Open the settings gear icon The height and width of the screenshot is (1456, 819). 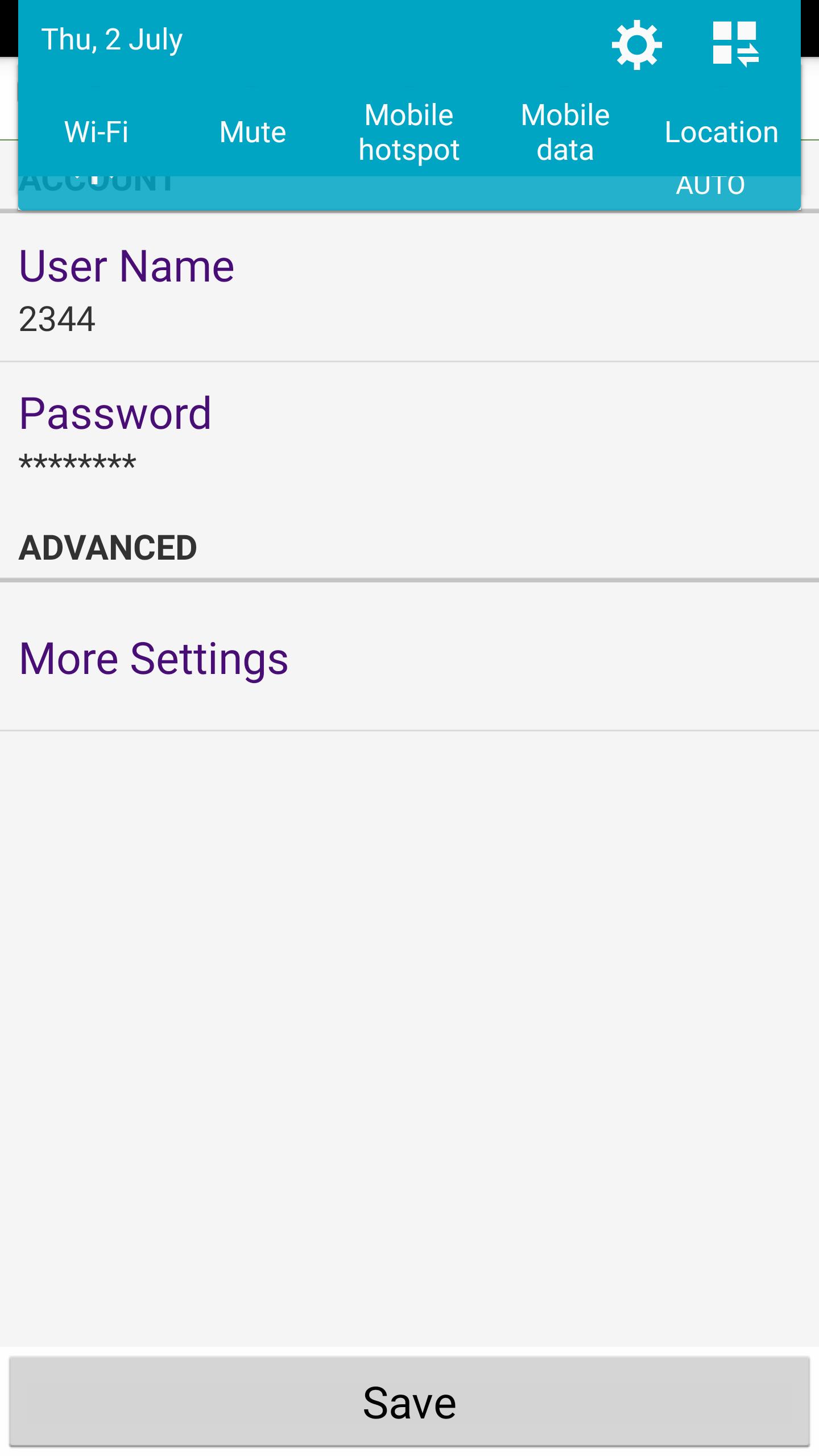coord(636,45)
